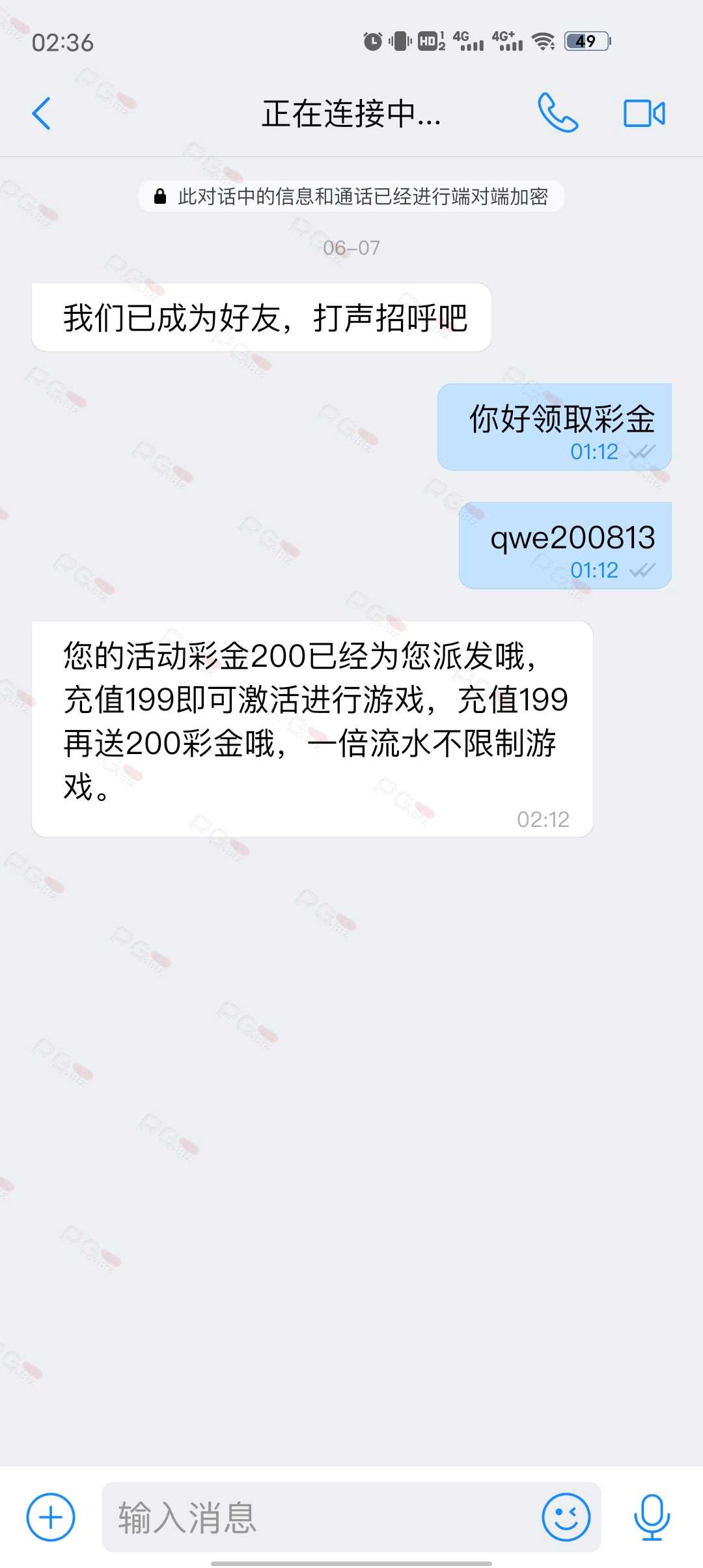Start a voice call with this contact
Screen dimensions: 703x1568
[x=558, y=113]
